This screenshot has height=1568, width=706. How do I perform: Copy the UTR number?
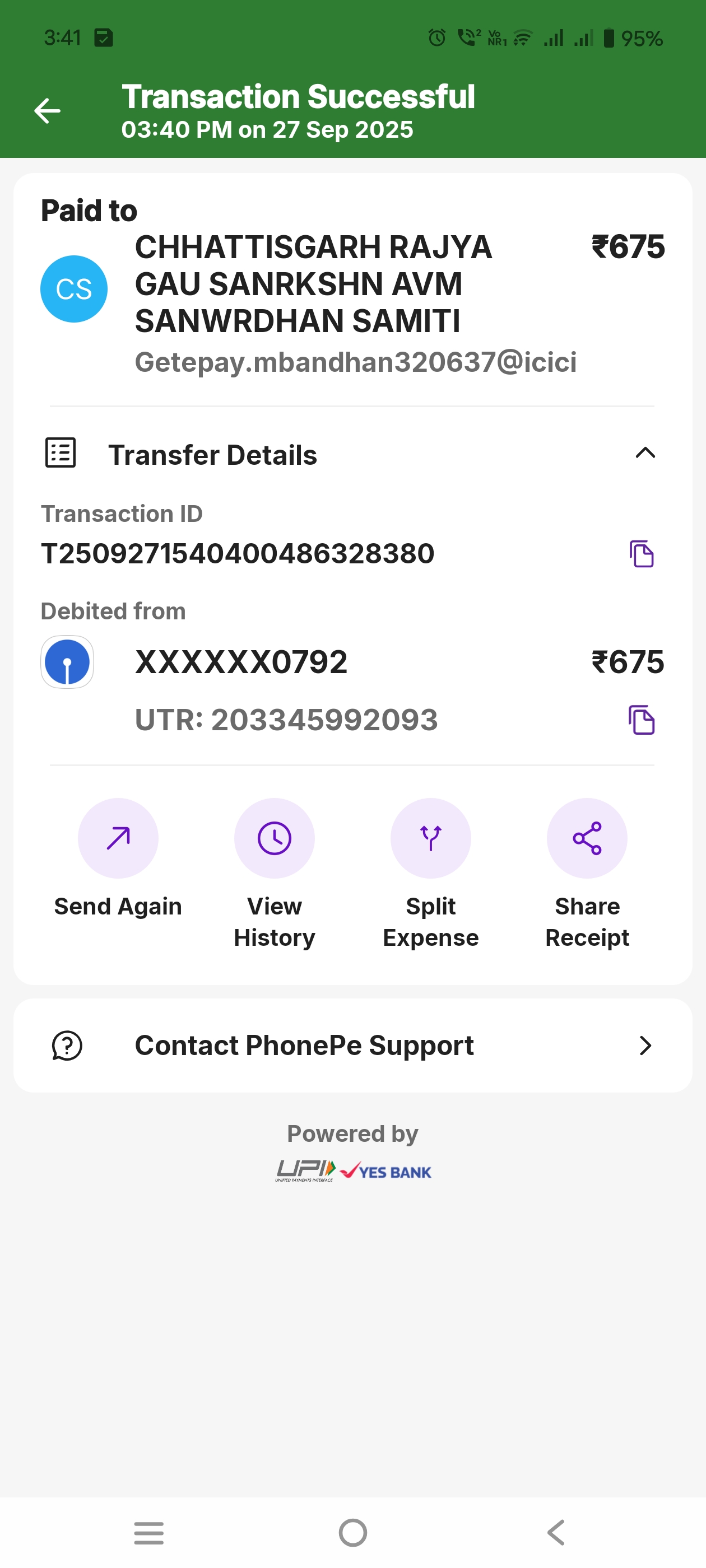(x=642, y=720)
